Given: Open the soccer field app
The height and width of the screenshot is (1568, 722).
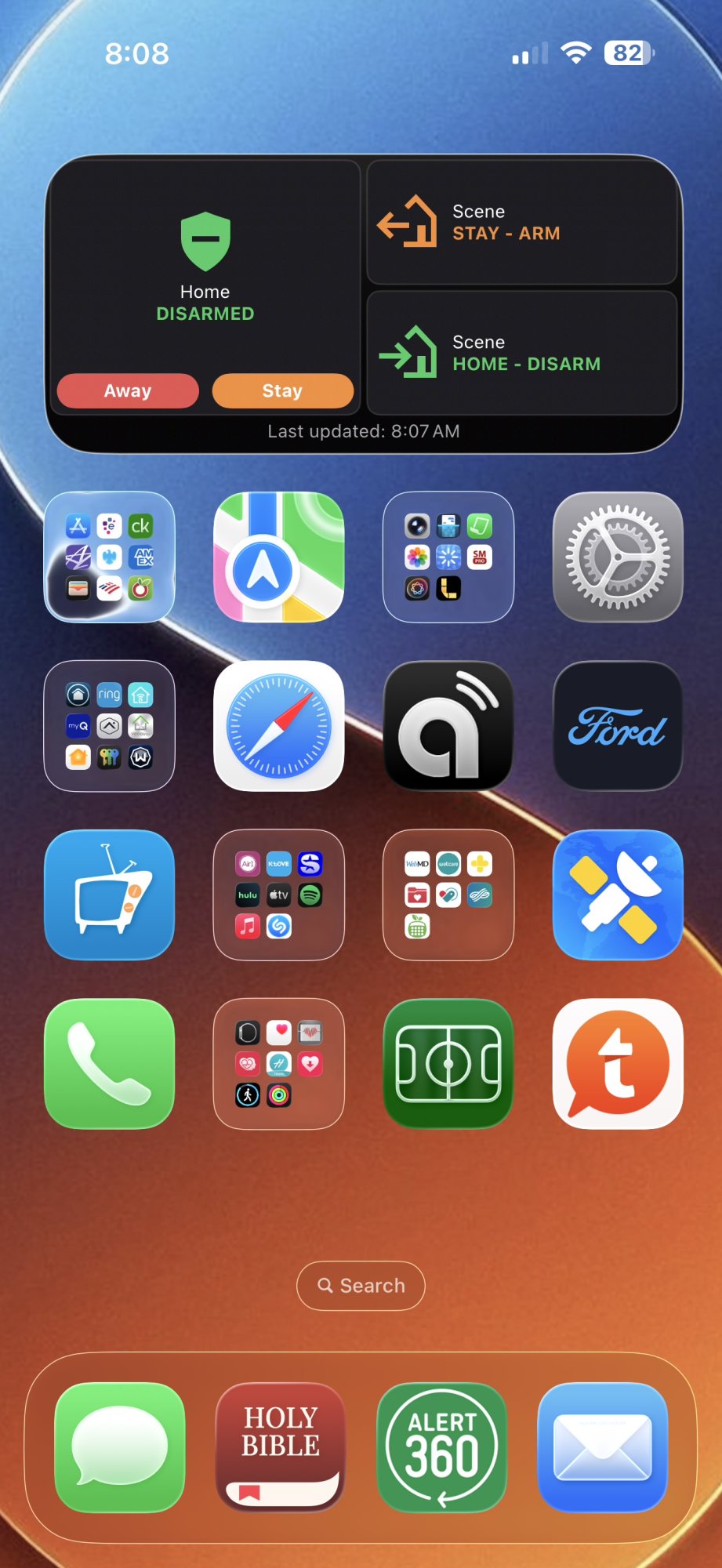Looking at the screenshot, I should click(x=448, y=1064).
